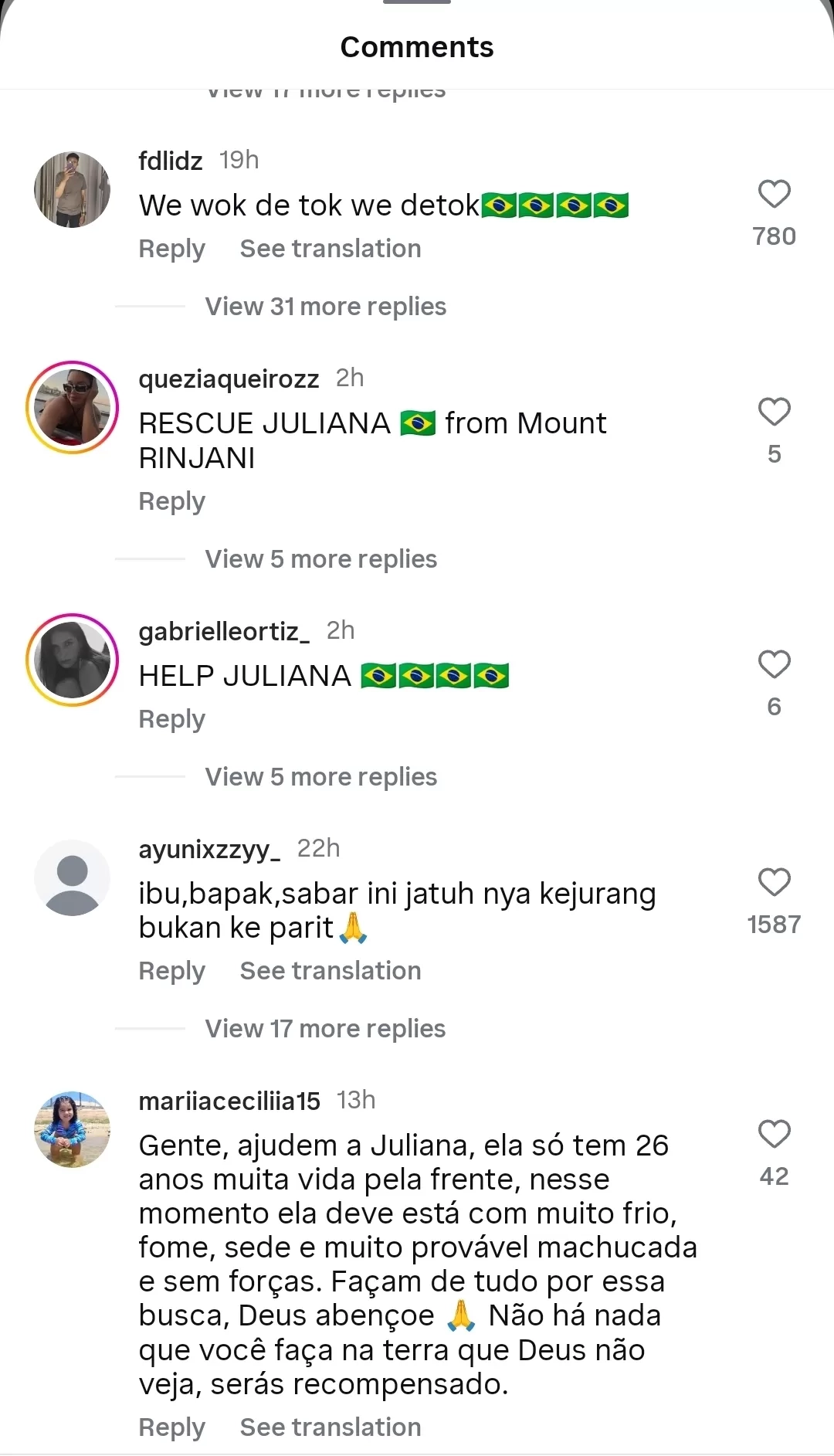
Task: Reply to fdlidz's comment
Action: pos(171,249)
